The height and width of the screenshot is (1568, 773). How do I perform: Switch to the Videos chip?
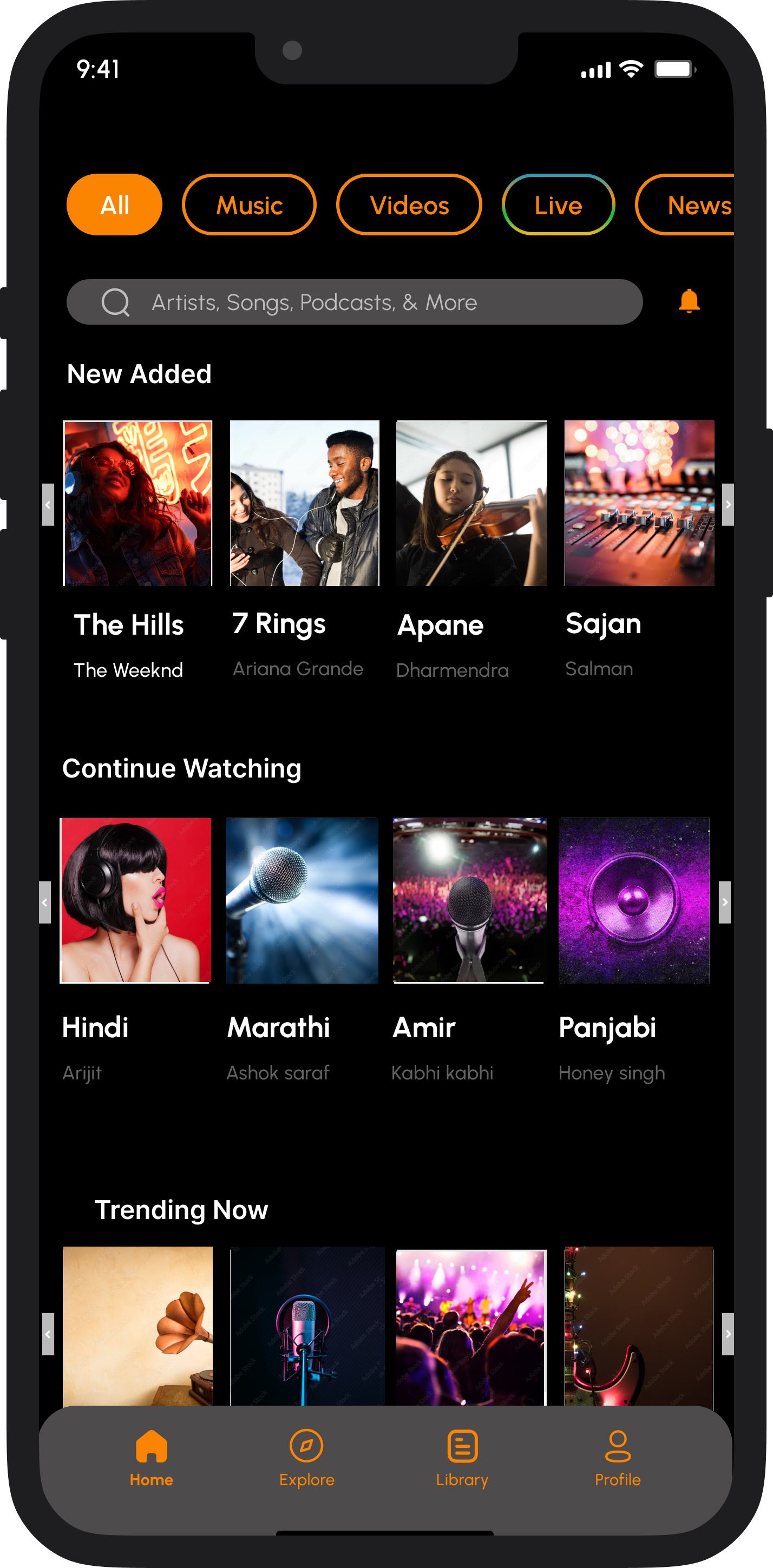tap(409, 205)
